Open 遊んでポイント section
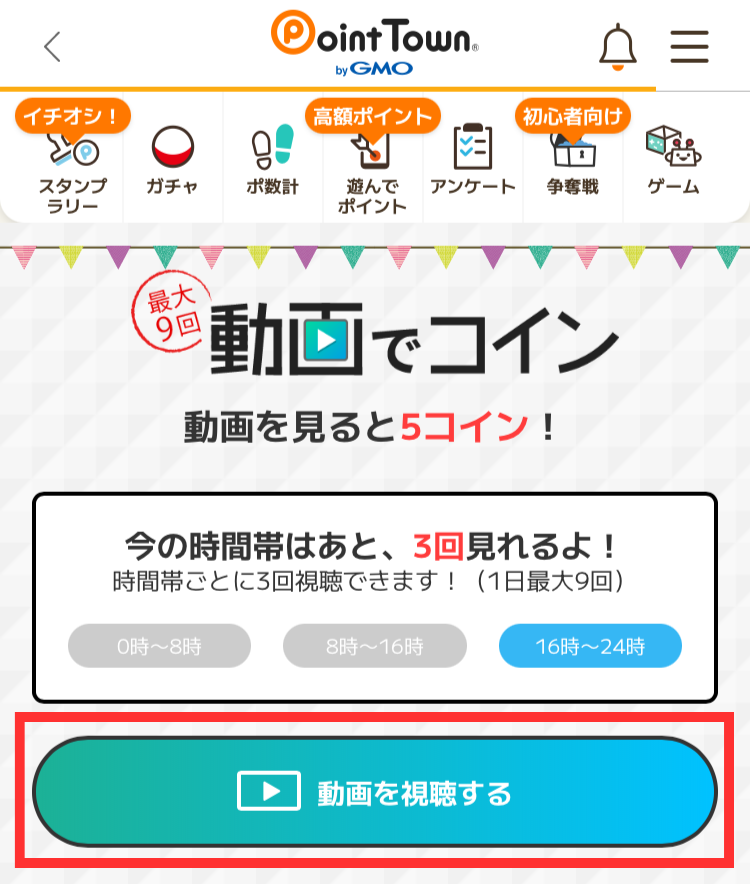Image resolution: width=750 pixels, height=884 pixels. (372, 170)
